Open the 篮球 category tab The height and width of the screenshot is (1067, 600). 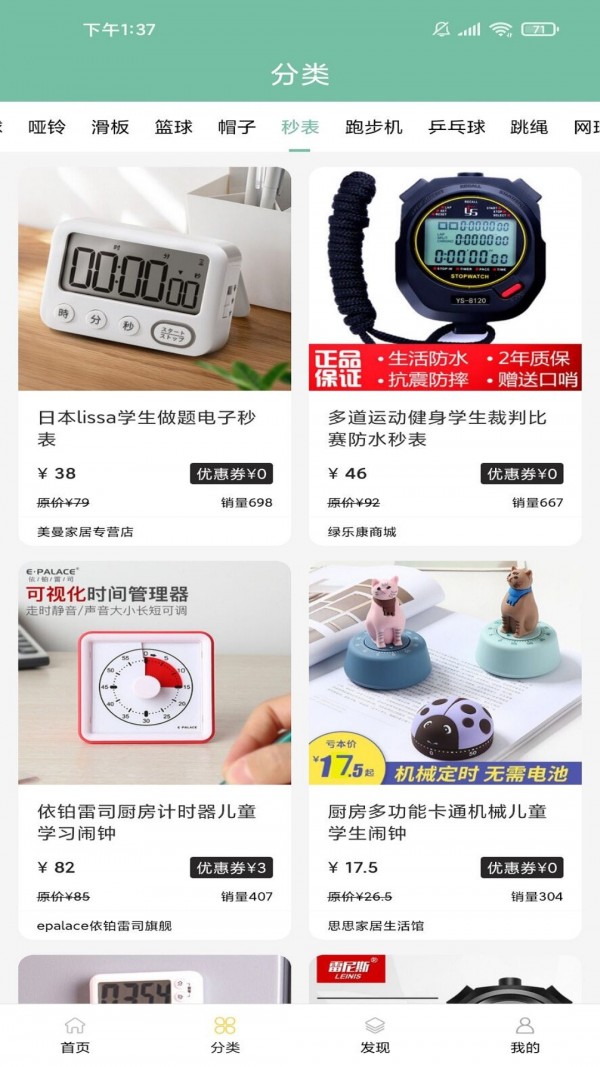(174, 127)
